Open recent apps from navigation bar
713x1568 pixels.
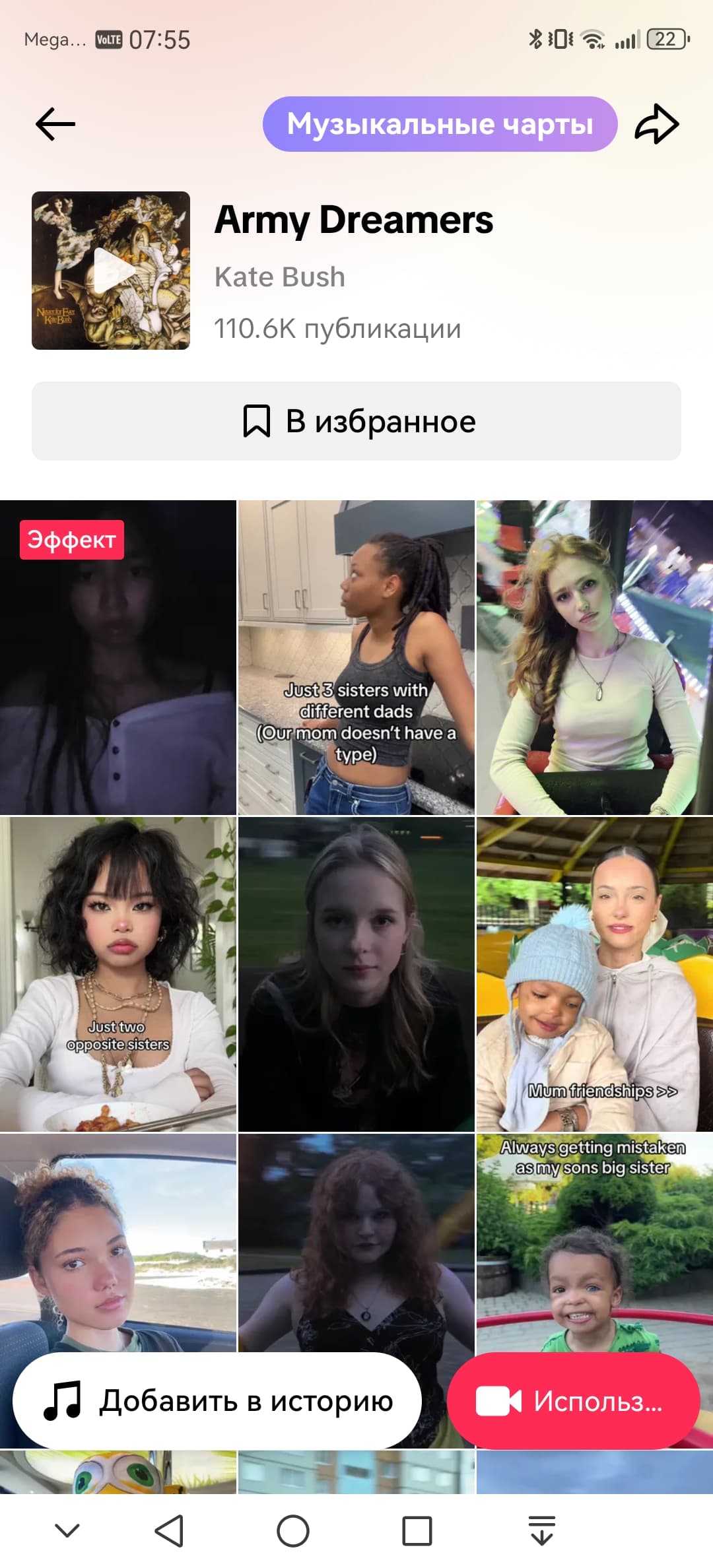click(417, 1531)
